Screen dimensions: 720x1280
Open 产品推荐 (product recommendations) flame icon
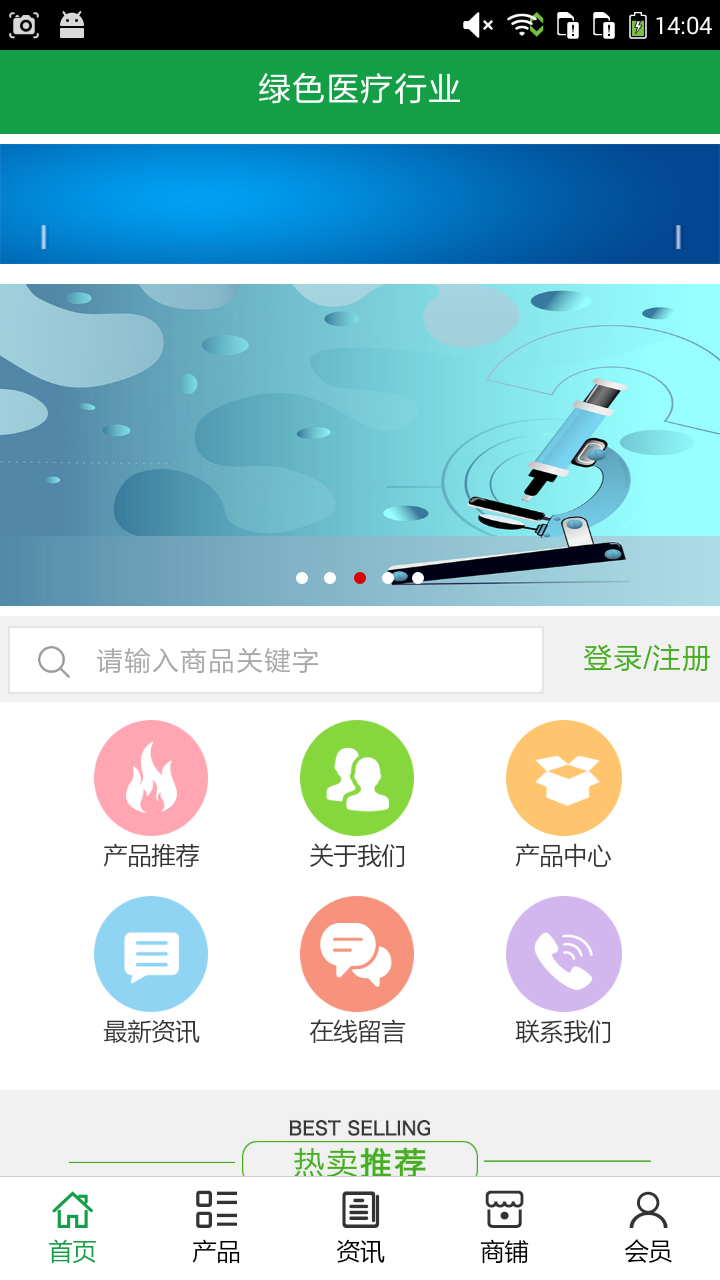[x=151, y=777]
